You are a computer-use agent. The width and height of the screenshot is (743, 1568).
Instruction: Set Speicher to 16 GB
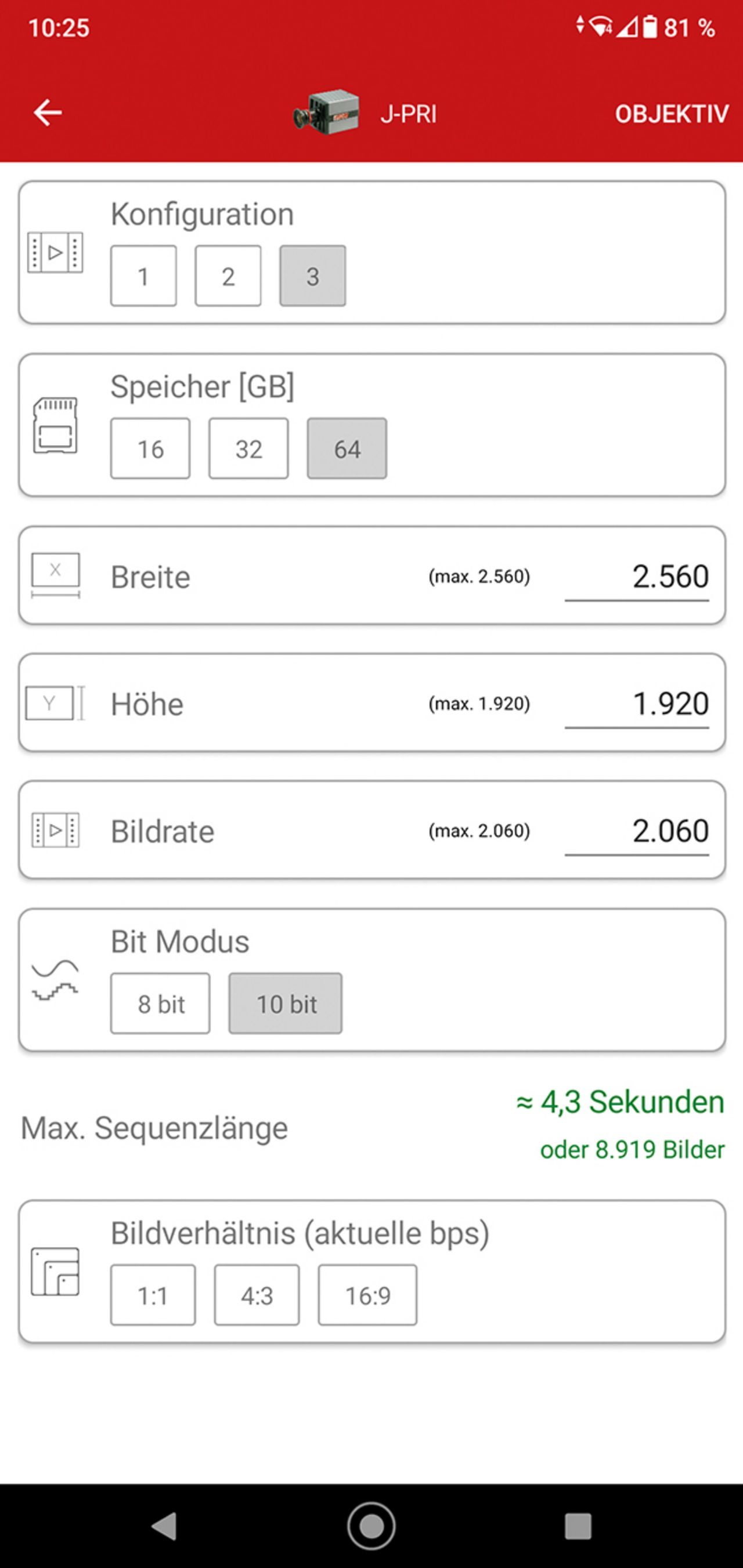(x=150, y=448)
